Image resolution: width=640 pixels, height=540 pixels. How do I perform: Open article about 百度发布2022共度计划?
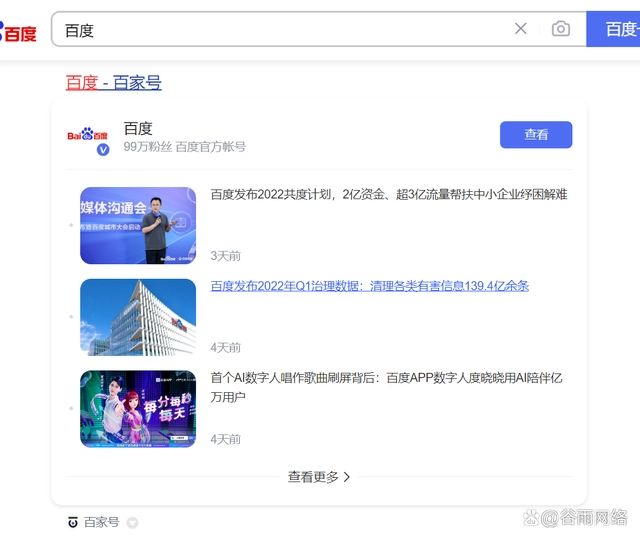(x=388, y=194)
